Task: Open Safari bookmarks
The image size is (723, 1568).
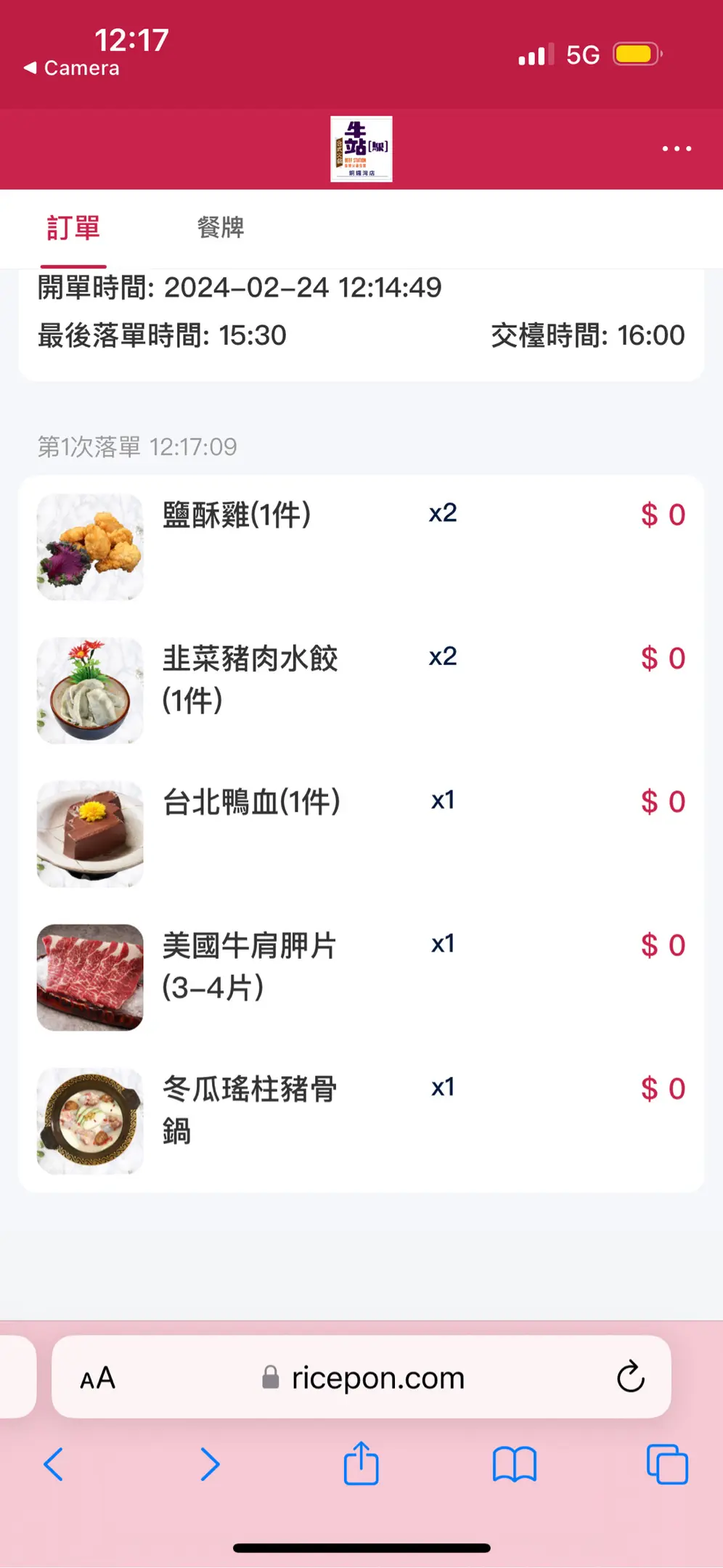Action: (x=514, y=1464)
